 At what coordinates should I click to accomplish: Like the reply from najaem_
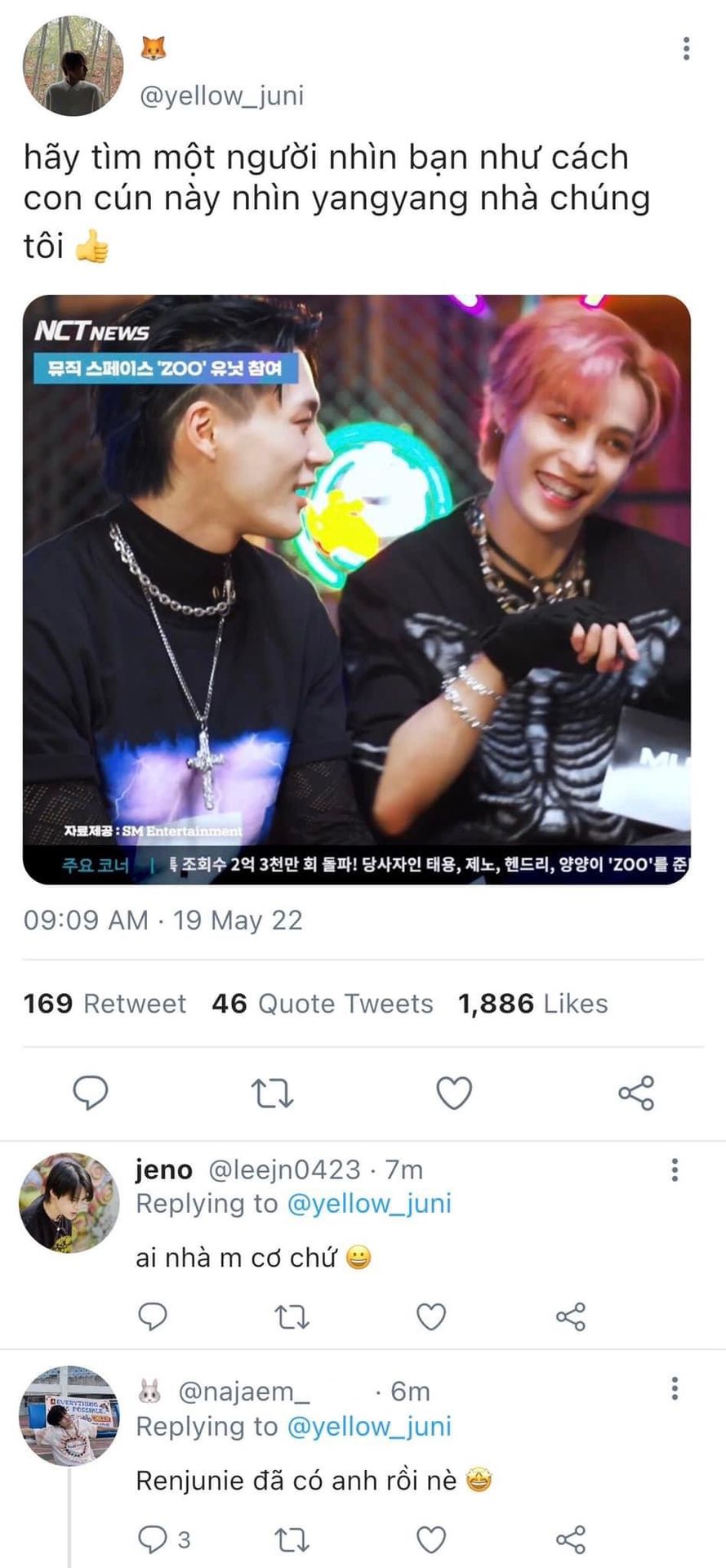(431, 1539)
